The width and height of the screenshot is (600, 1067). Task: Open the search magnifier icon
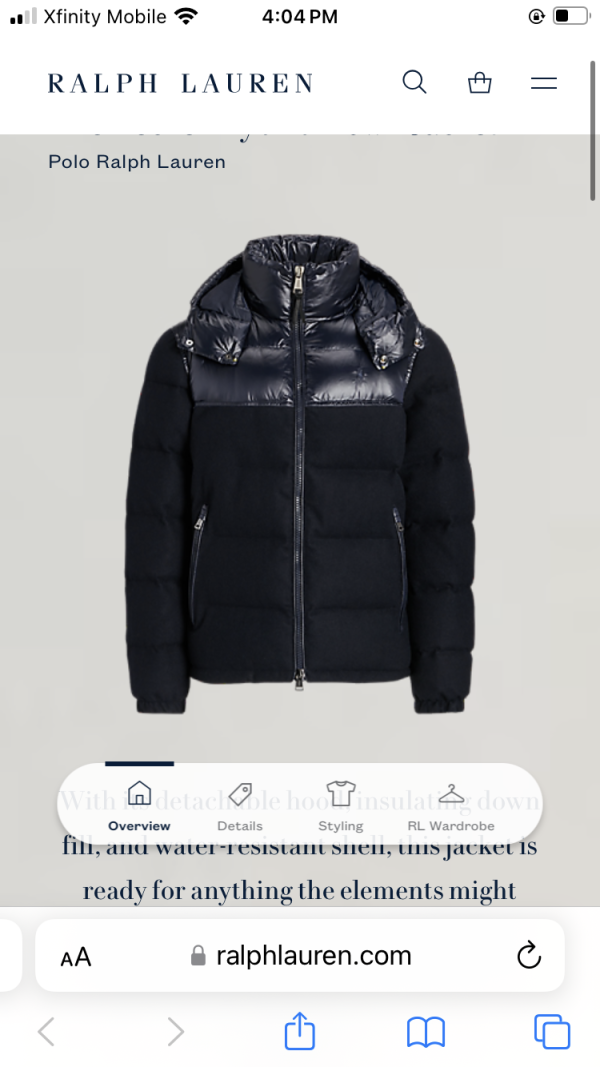click(x=414, y=82)
